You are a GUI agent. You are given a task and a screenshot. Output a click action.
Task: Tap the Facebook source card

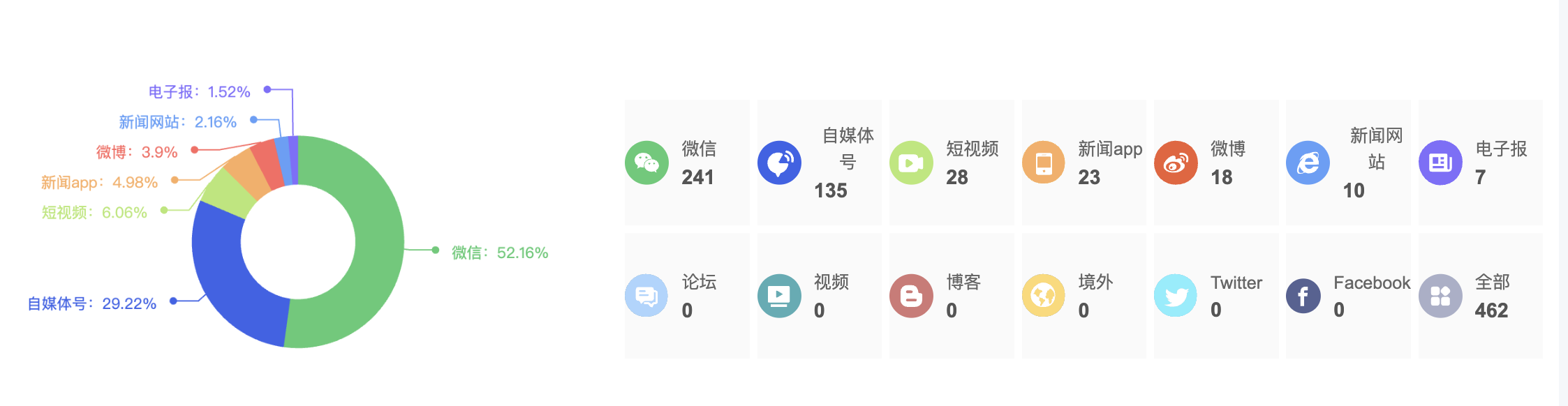[x=1348, y=296]
